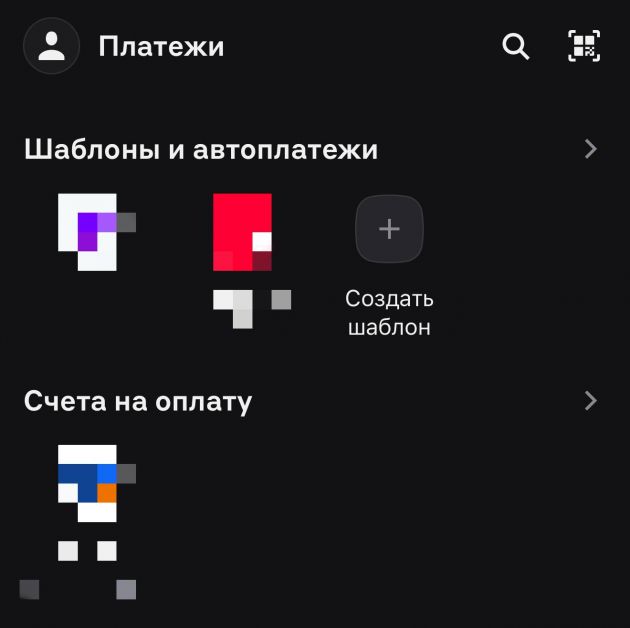Open search in Платежи

click(515, 46)
